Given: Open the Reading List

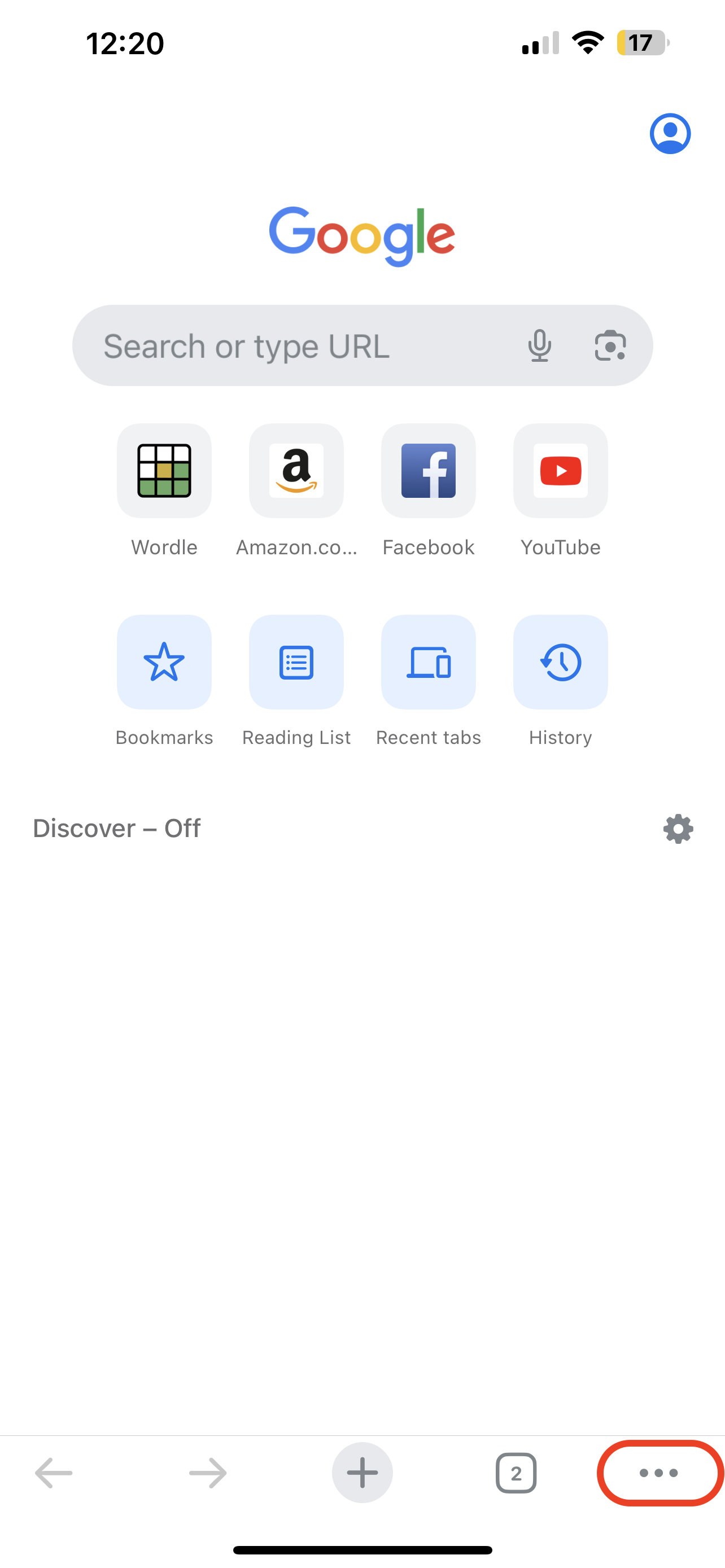Looking at the screenshot, I should (x=296, y=662).
